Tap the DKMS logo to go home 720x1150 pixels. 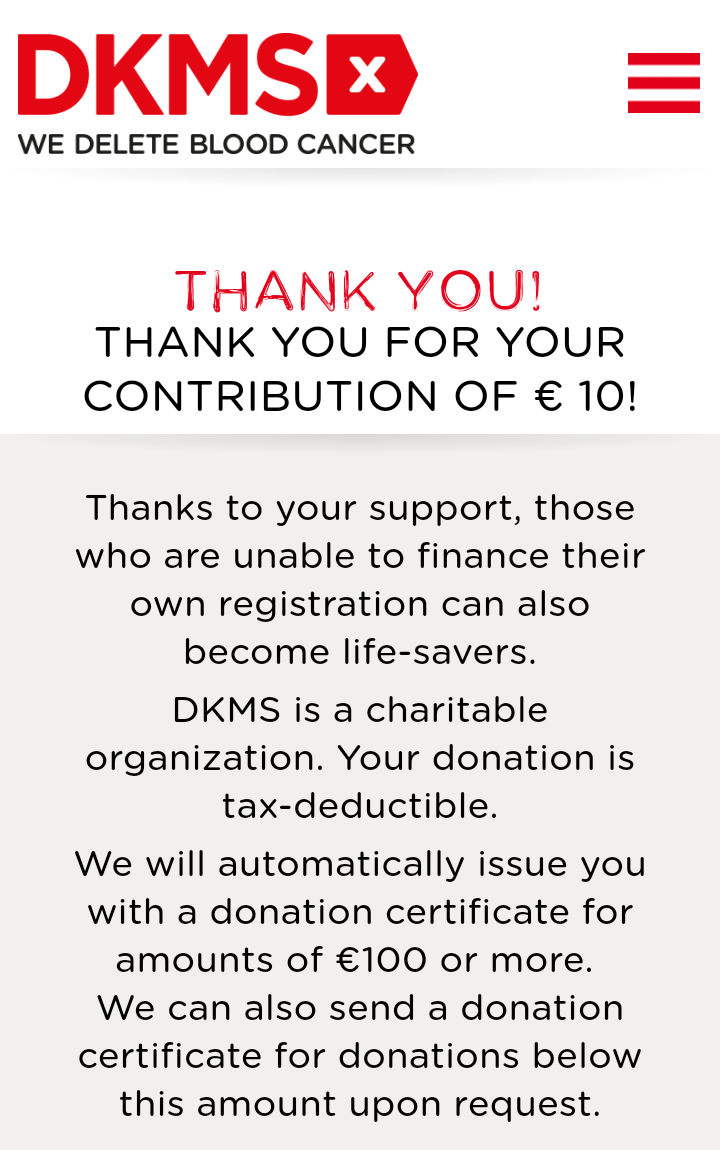point(218,94)
